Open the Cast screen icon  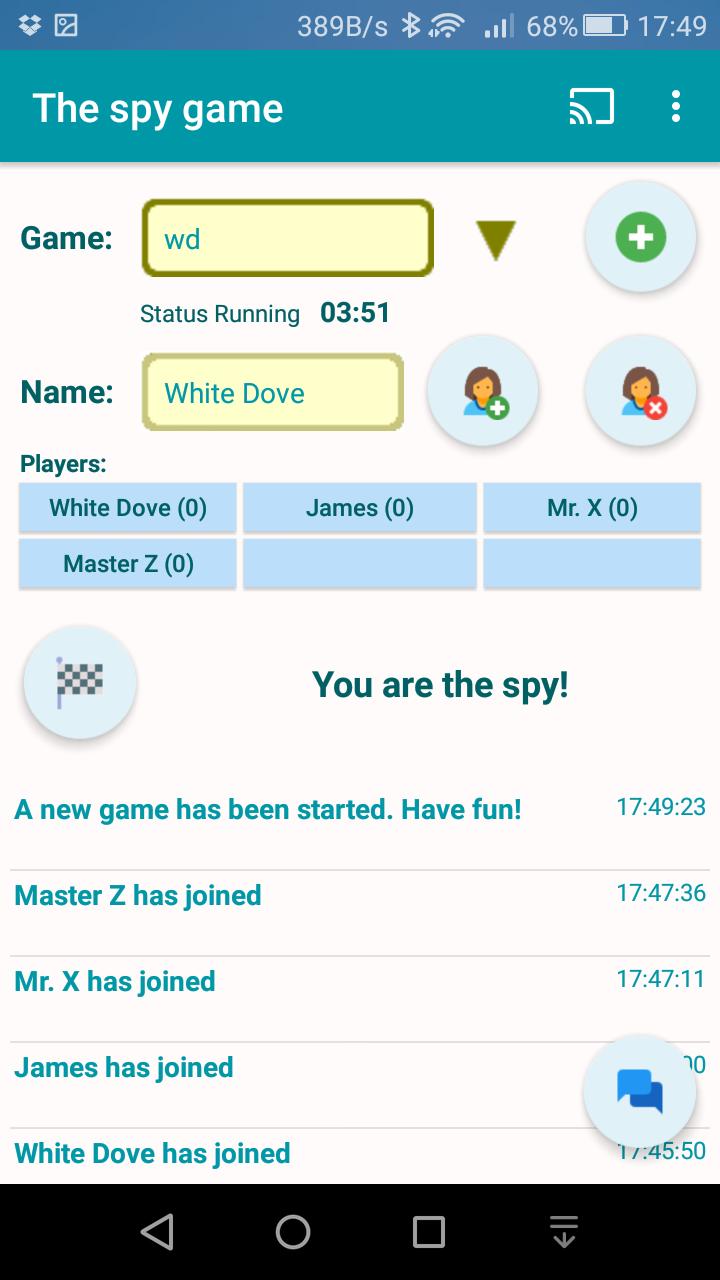[591, 105]
